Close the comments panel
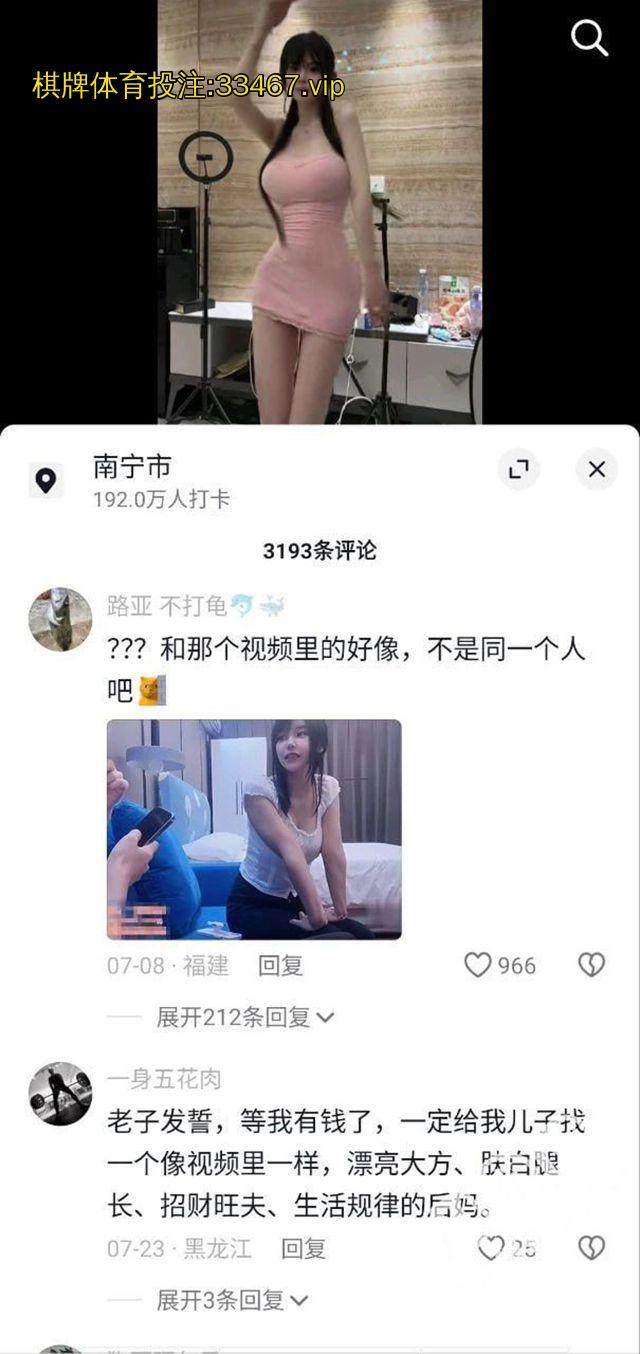 point(597,469)
